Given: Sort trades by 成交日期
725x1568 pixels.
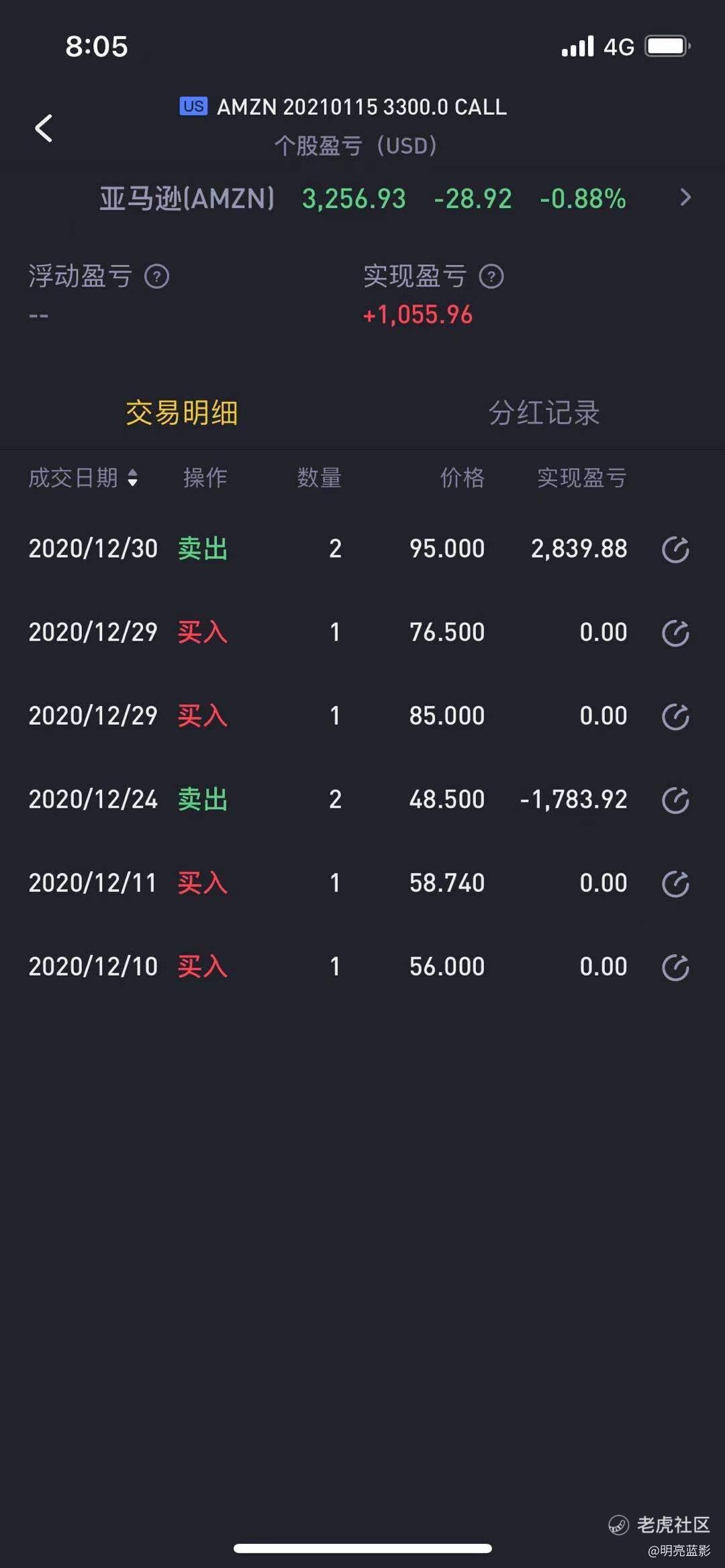Looking at the screenshot, I should click(x=83, y=478).
